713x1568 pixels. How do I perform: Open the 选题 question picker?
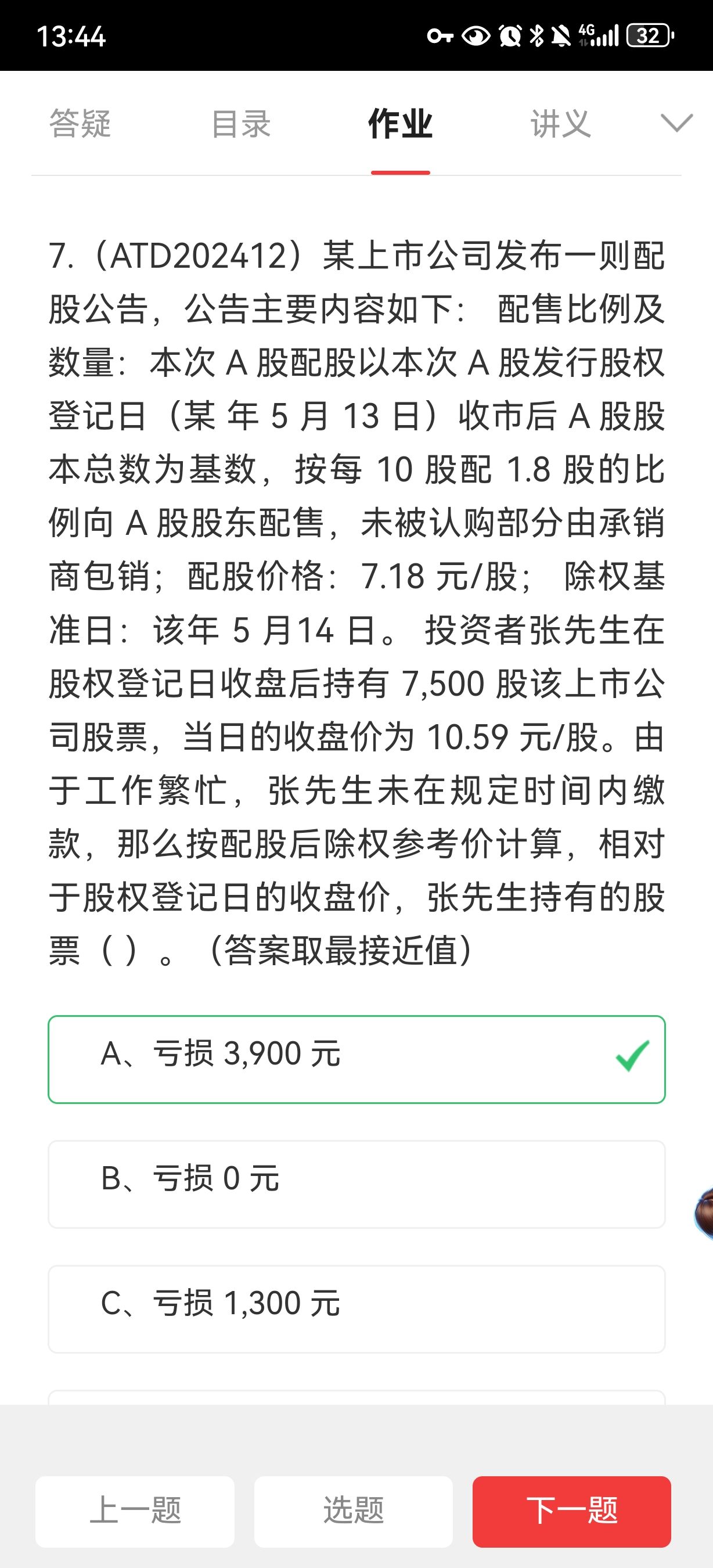tap(354, 1511)
